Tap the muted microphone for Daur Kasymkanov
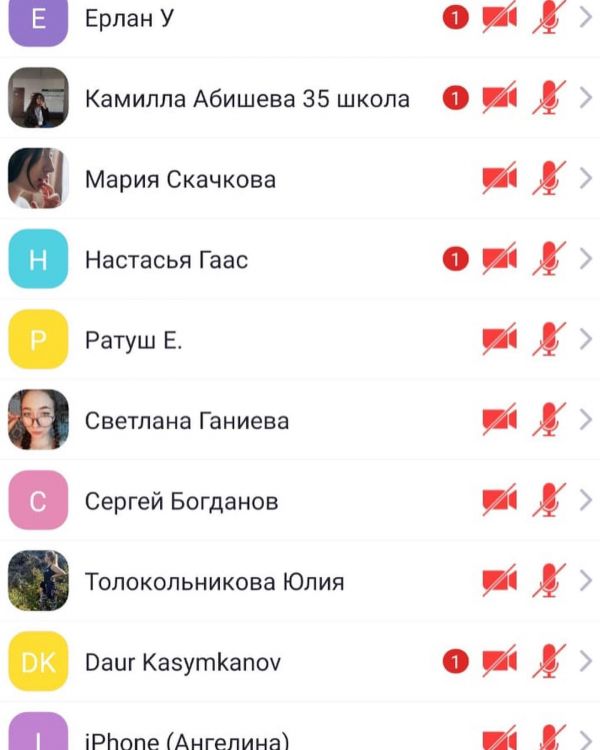 point(547,661)
